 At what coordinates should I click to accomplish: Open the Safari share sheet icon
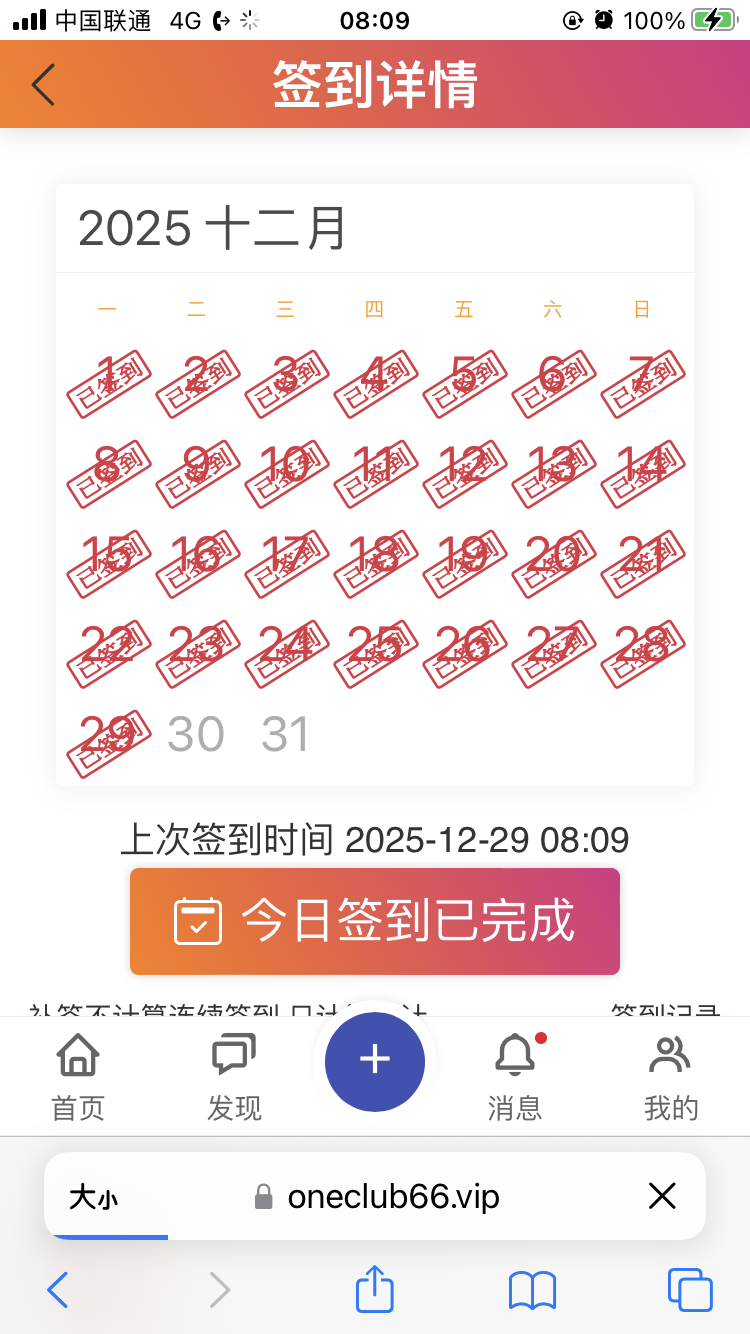coord(374,1290)
